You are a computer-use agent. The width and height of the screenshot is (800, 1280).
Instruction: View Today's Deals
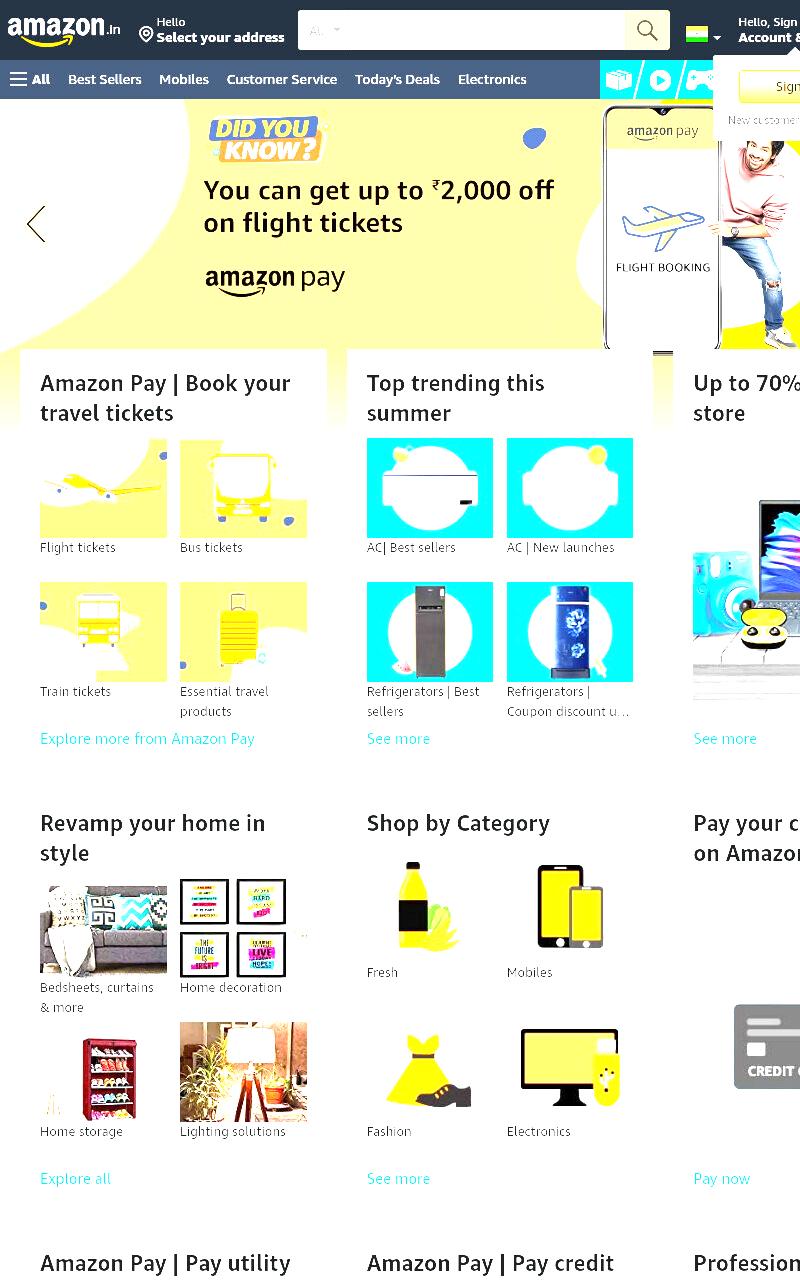[x=397, y=79]
